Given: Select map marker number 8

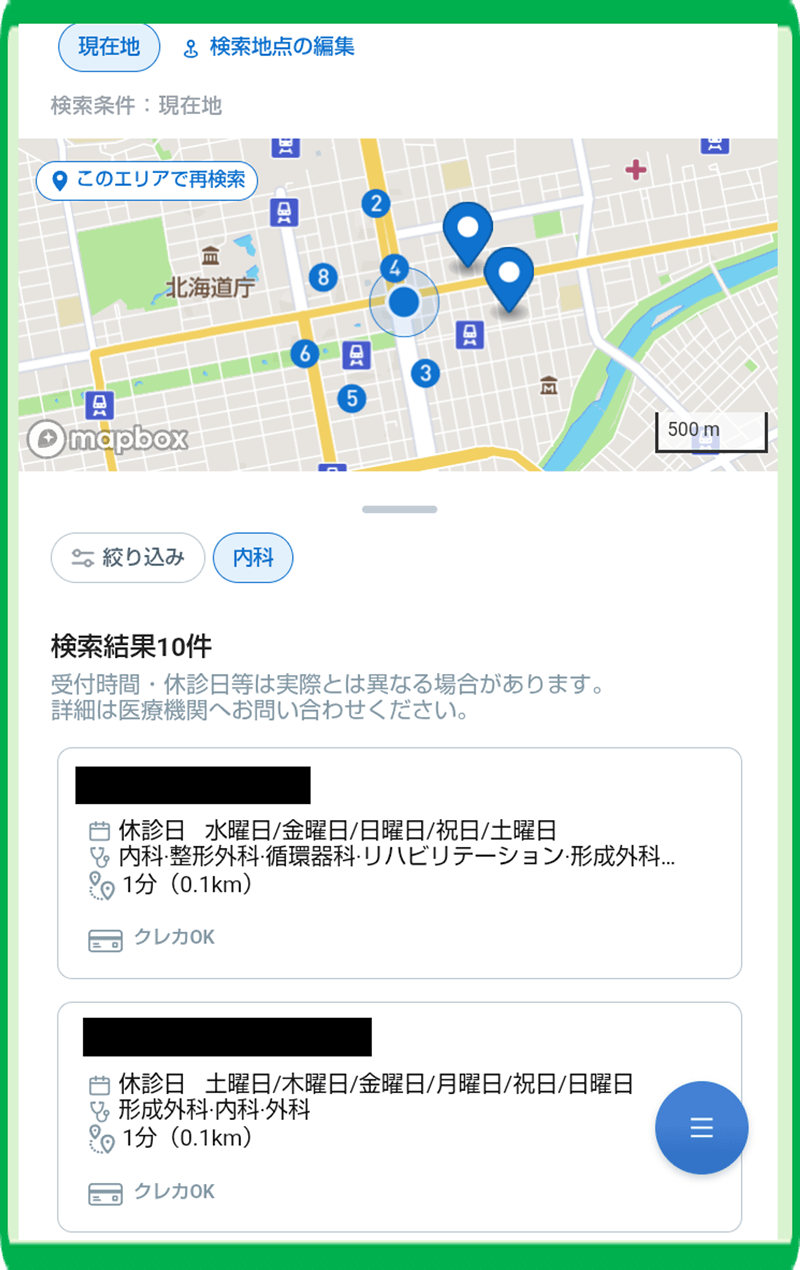Looking at the screenshot, I should pos(322,276).
